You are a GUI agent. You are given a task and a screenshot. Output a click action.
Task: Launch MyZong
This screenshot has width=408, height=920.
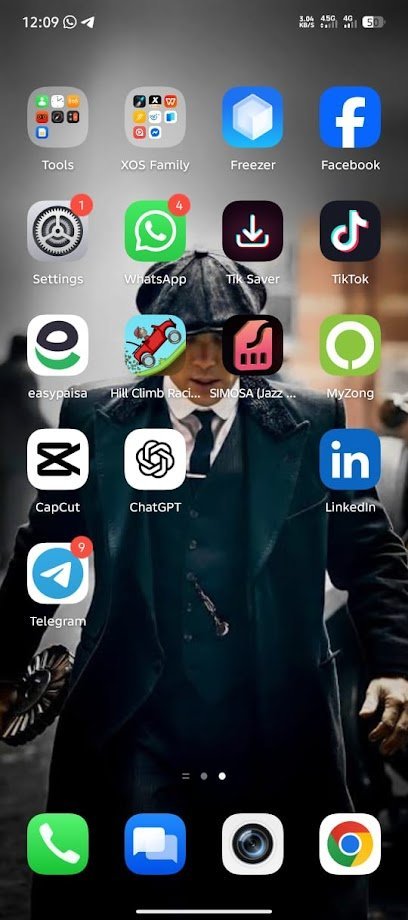[350, 345]
